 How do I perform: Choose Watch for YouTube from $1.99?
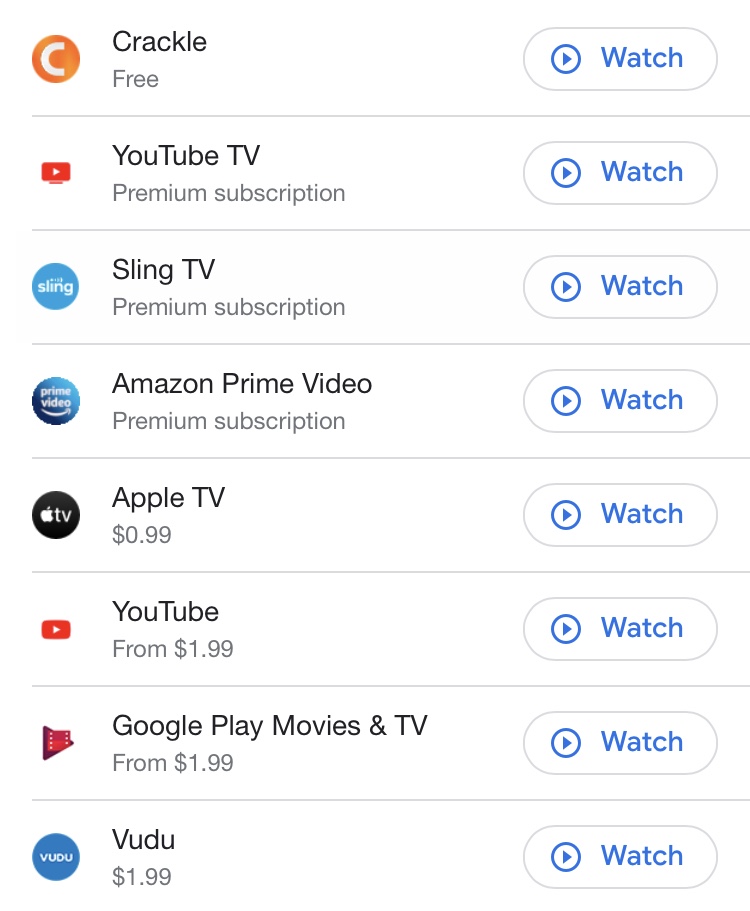[x=620, y=629]
